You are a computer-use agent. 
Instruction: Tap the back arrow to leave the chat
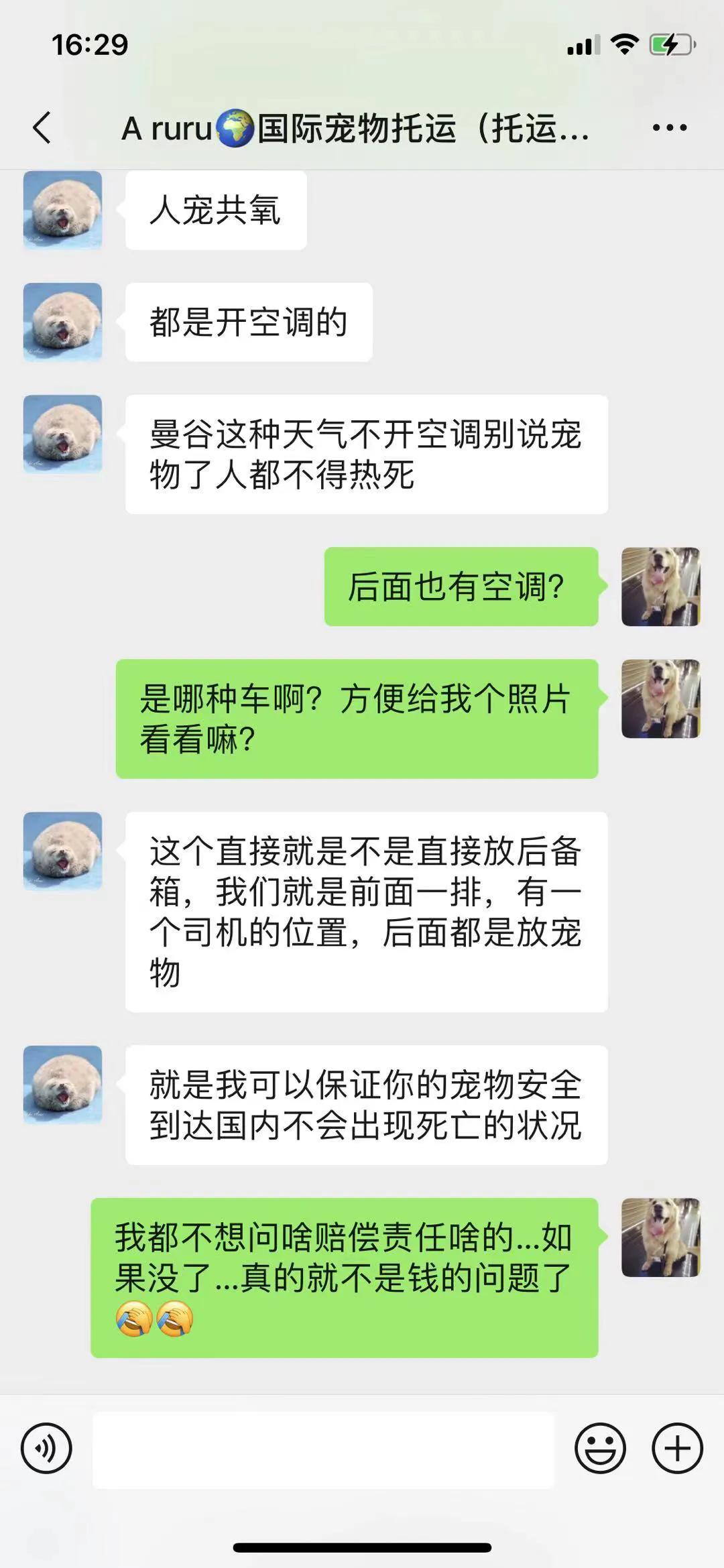click(42, 129)
